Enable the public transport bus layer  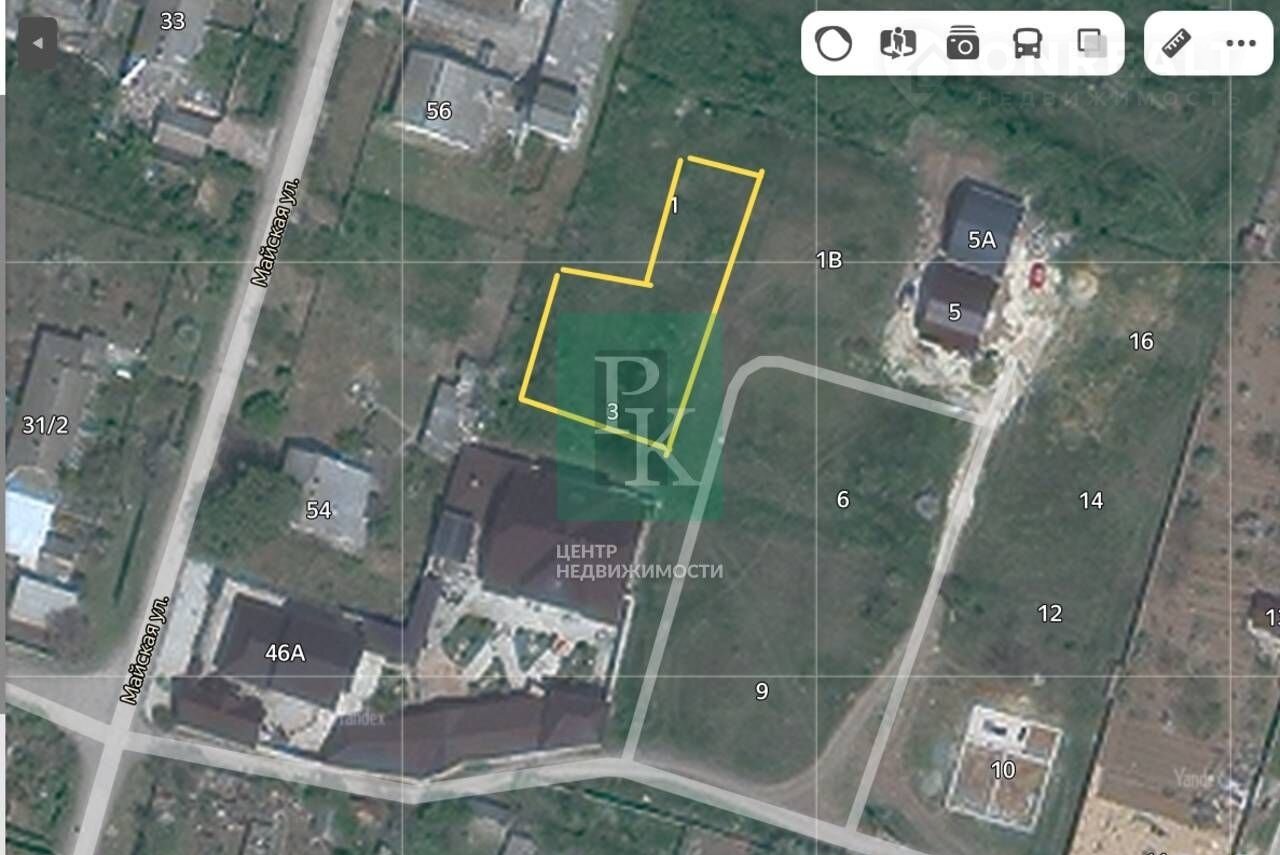click(x=1027, y=43)
